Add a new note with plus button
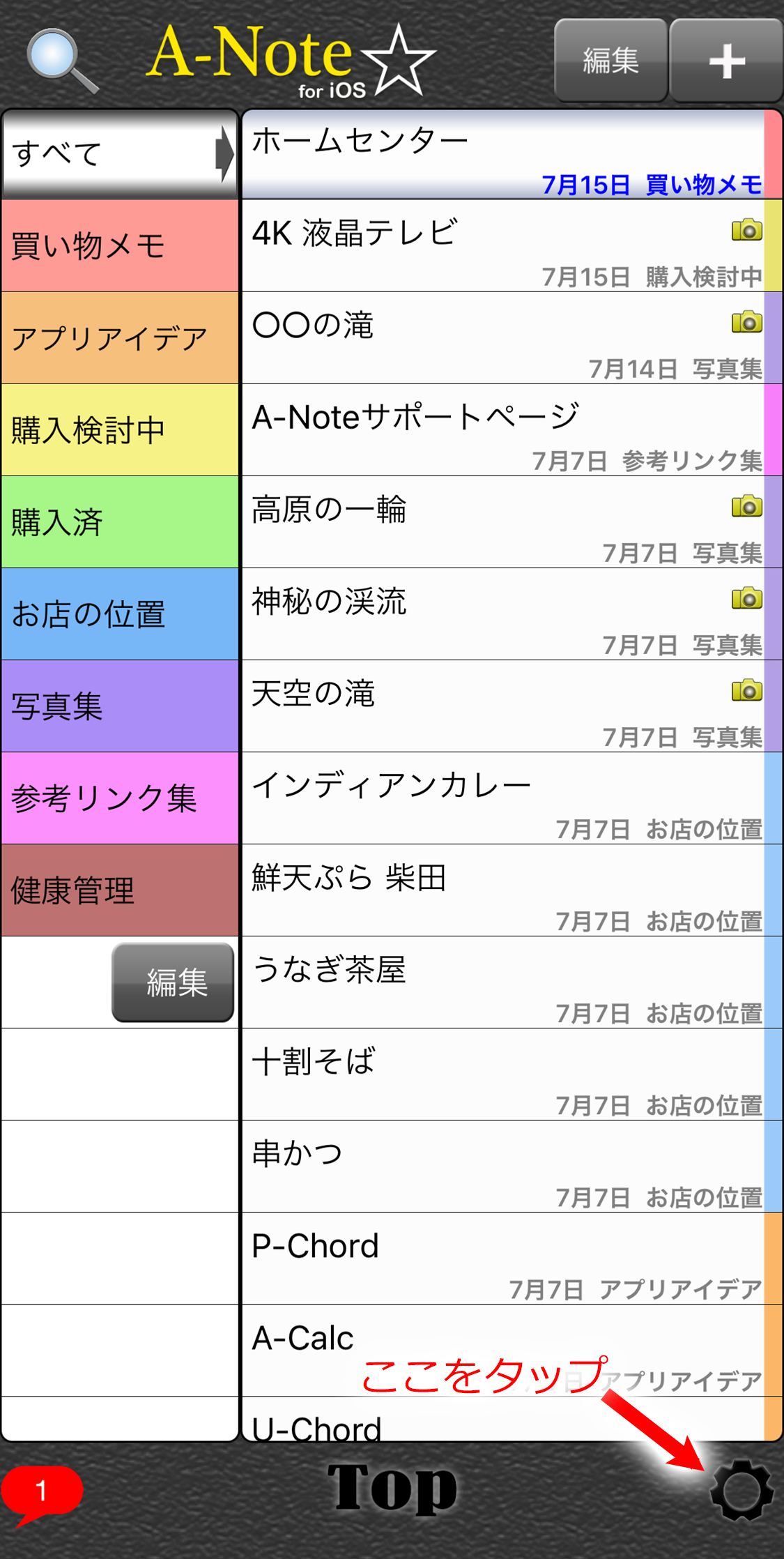The width and height of the screenshot is (784, 1559). 727,61
